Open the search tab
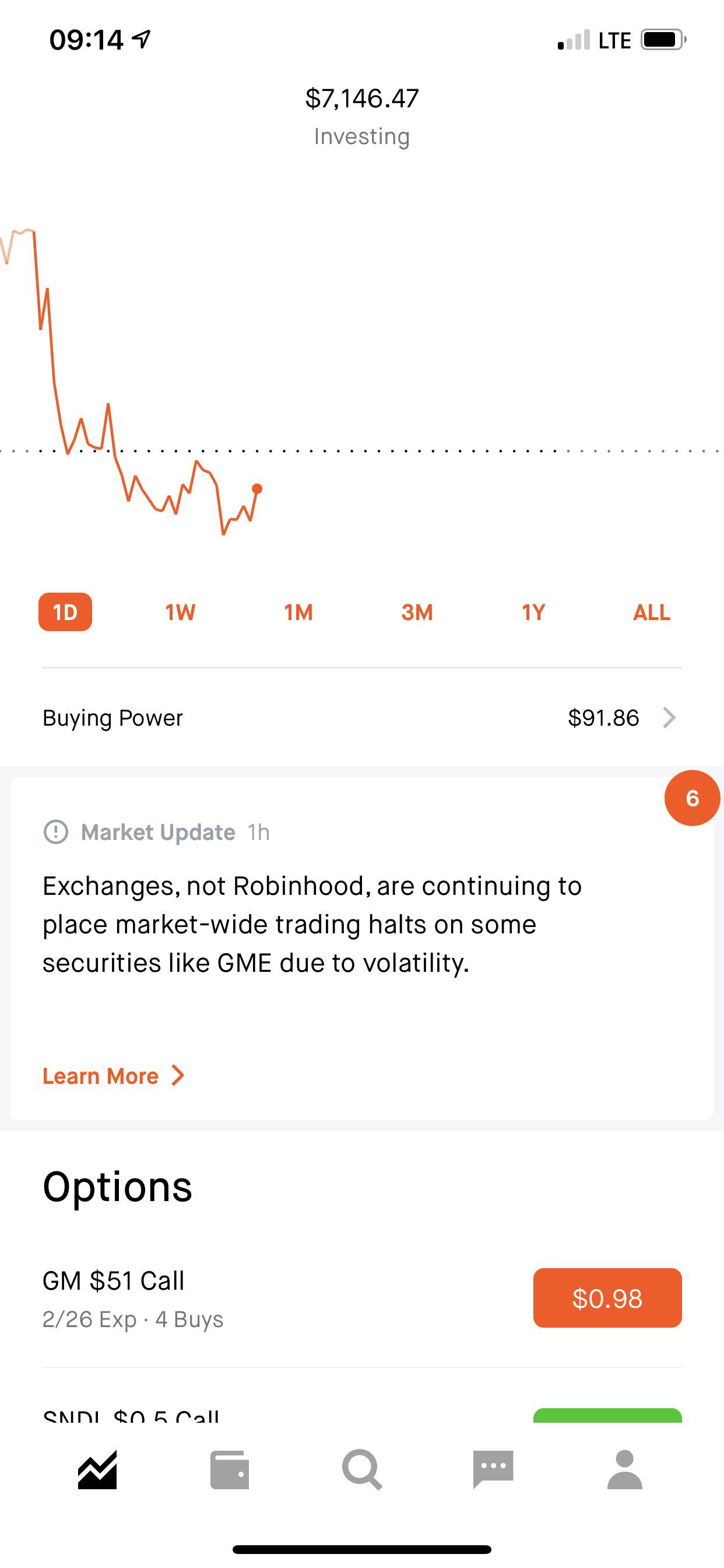Image resolution: width=724 pixels, height=1568 pixels. 362,1470
